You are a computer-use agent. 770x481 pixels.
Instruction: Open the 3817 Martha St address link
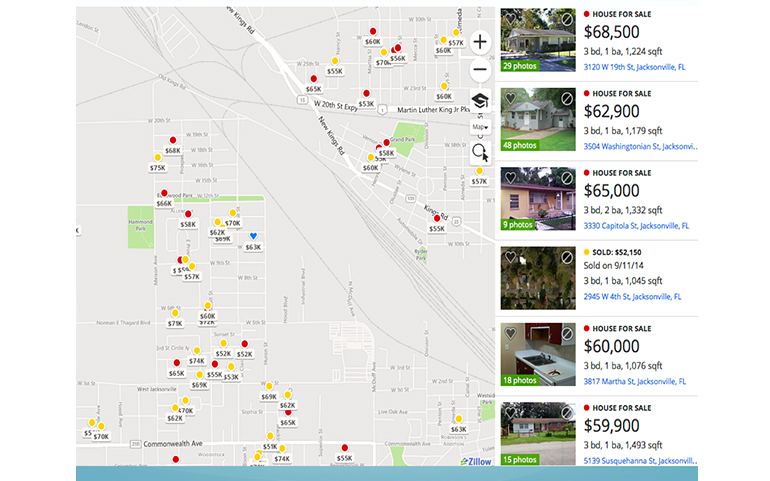(635, 381)
